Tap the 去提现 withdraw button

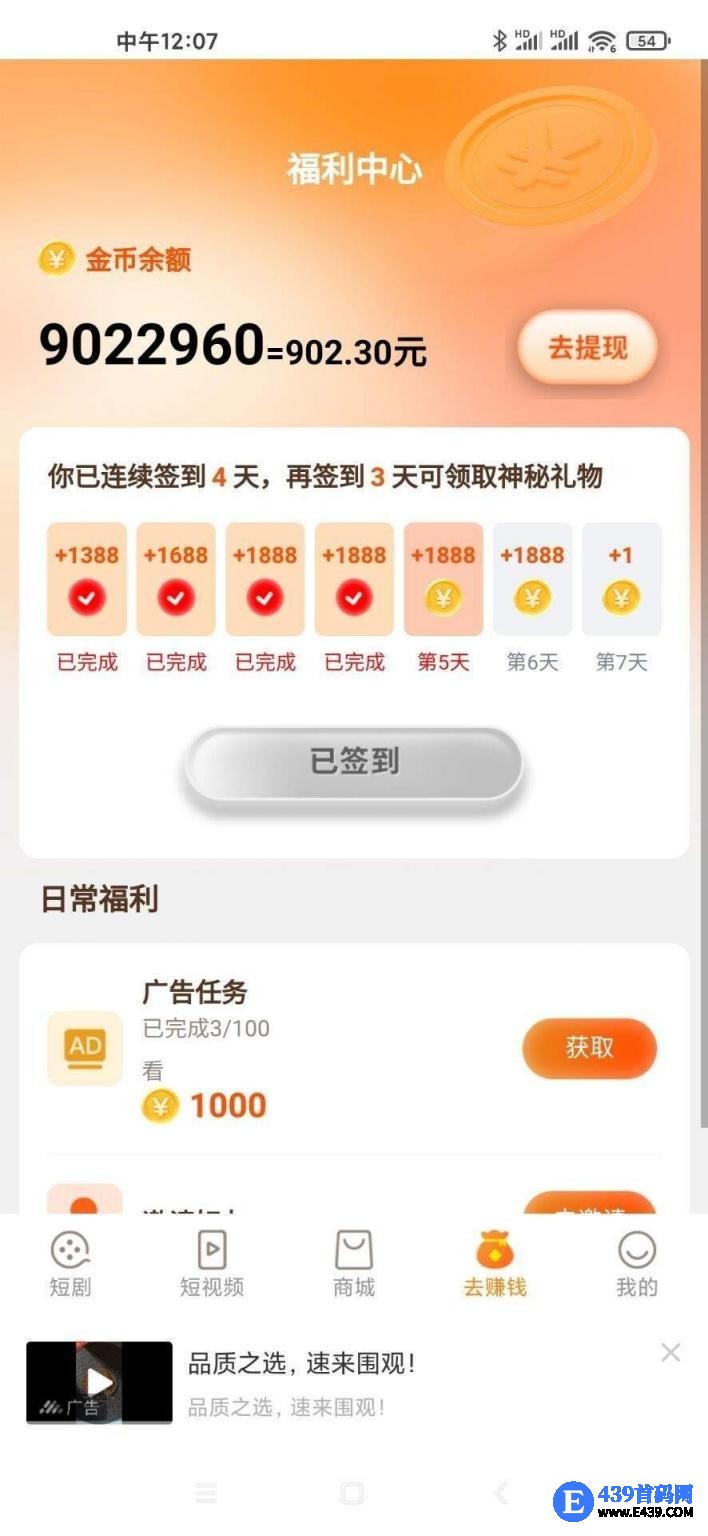pyautogui.click(x=587, y=348)
